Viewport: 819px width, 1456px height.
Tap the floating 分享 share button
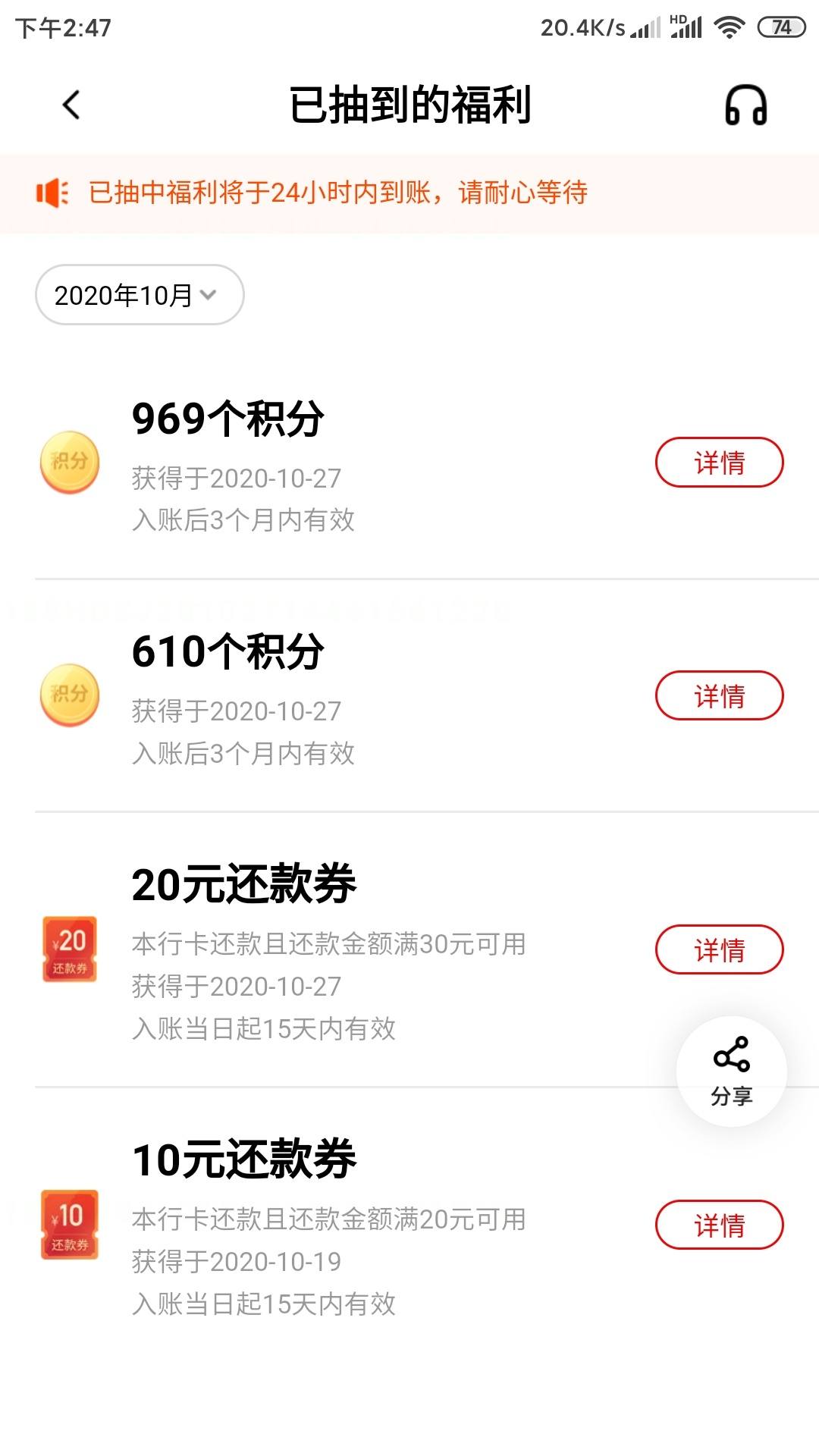(732, 1072)
